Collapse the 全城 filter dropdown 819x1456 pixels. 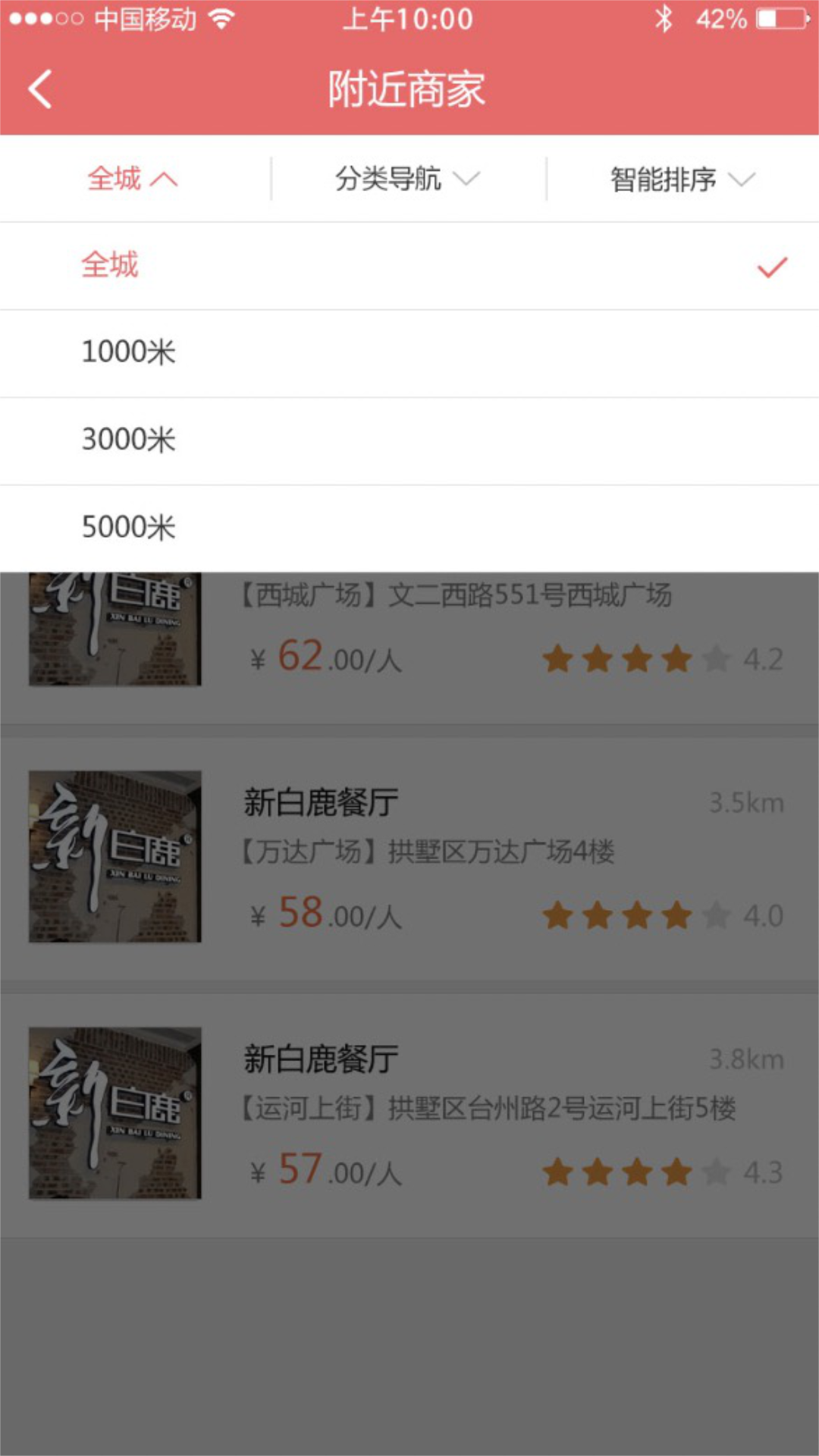(x=133, y=178)
